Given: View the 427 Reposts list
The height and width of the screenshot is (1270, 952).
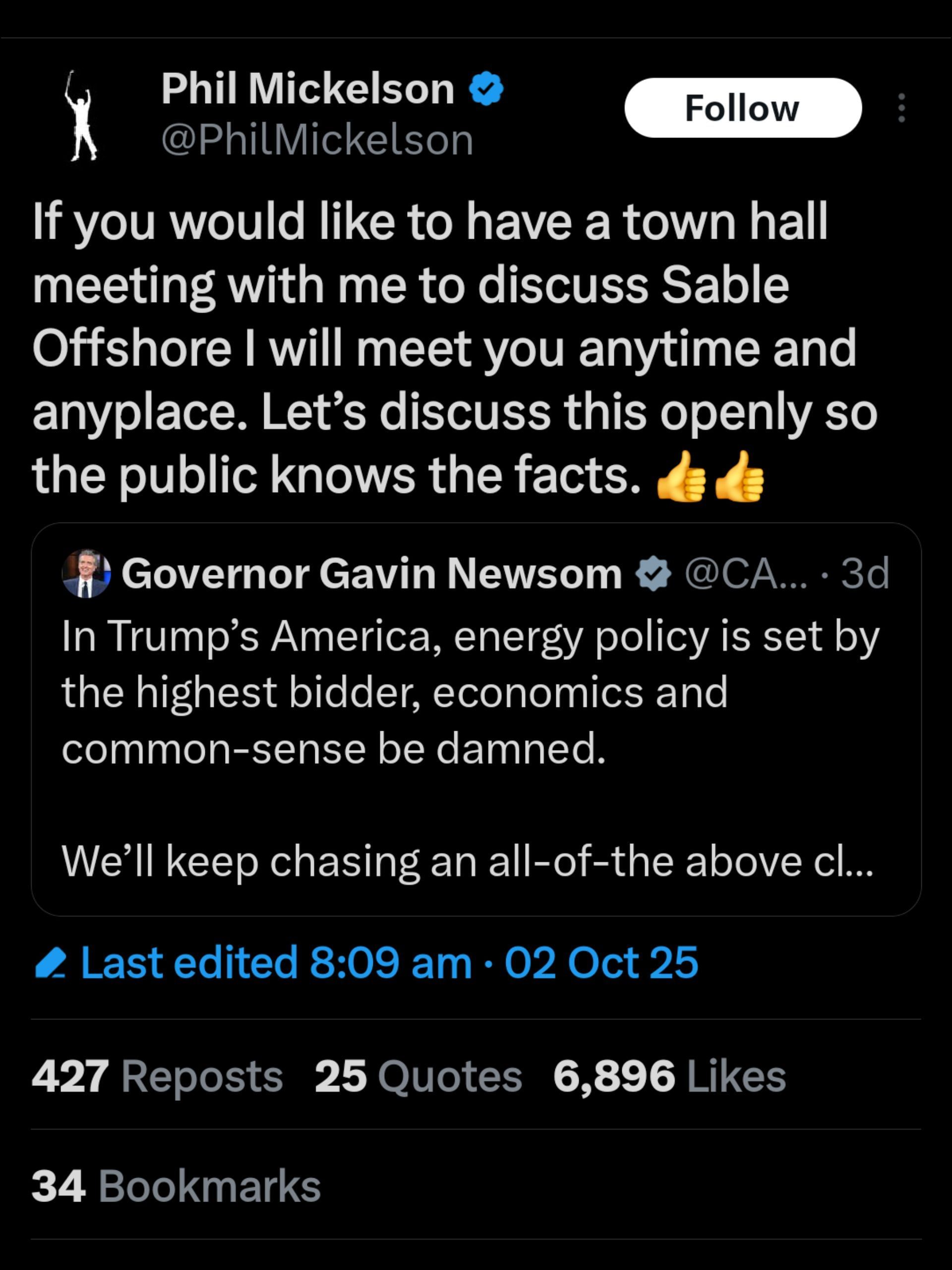Looking at the screenshot, I should click(157, 1077).
